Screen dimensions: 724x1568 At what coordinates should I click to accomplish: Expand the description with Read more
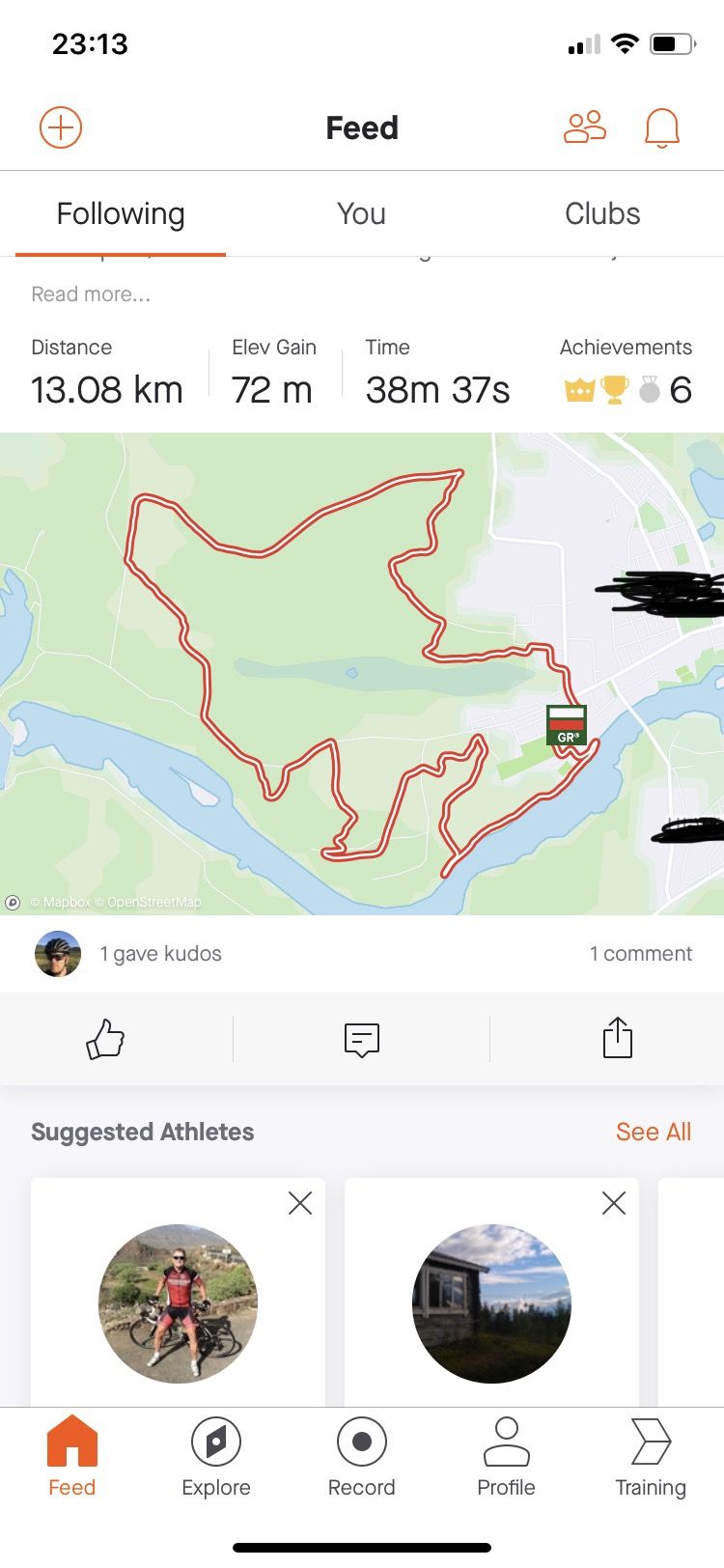click(x=91, y=294)
